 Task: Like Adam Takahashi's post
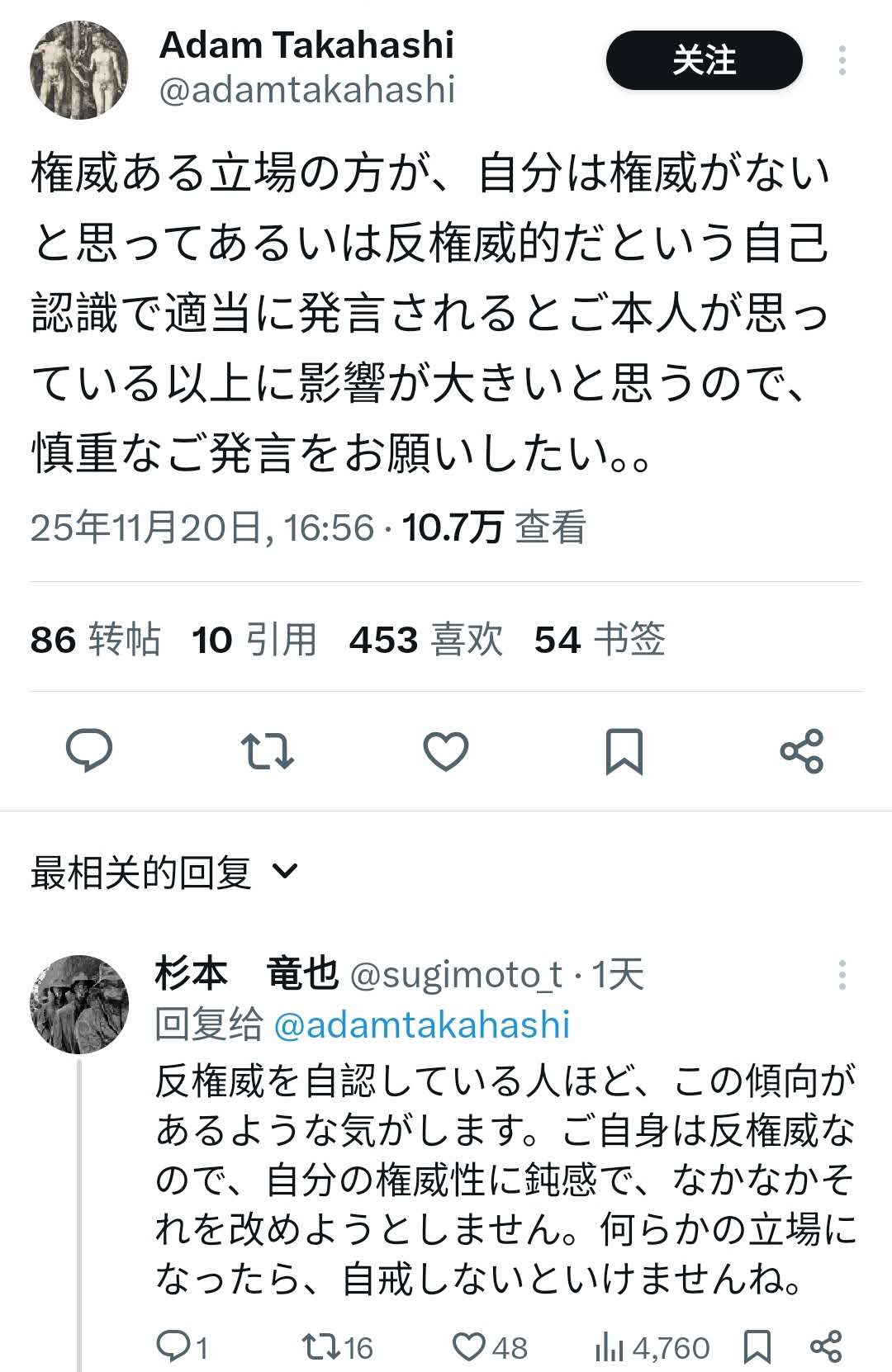point(445,750)
